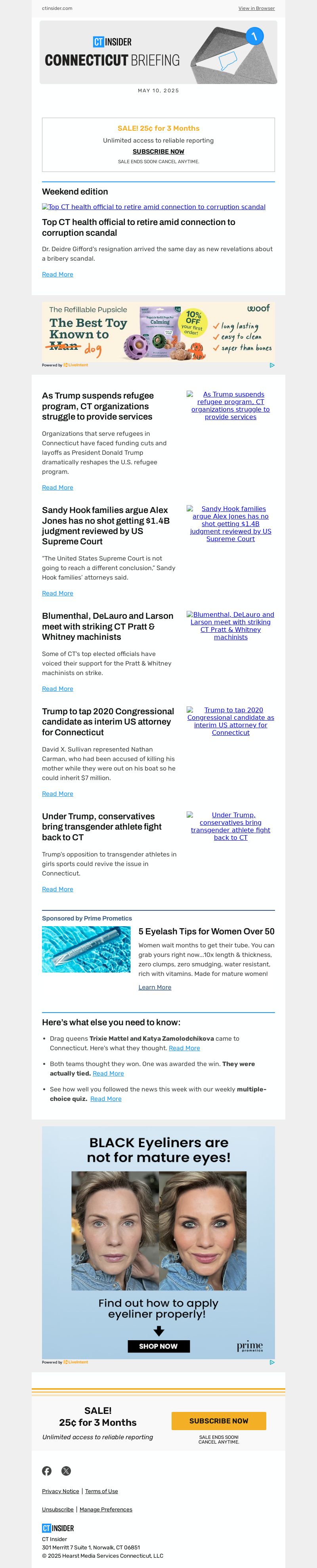Image resolution: width=317 pixels, height=1568 pixels.
Task: Read More on refugee program story
Action: [x=57, y=488]
